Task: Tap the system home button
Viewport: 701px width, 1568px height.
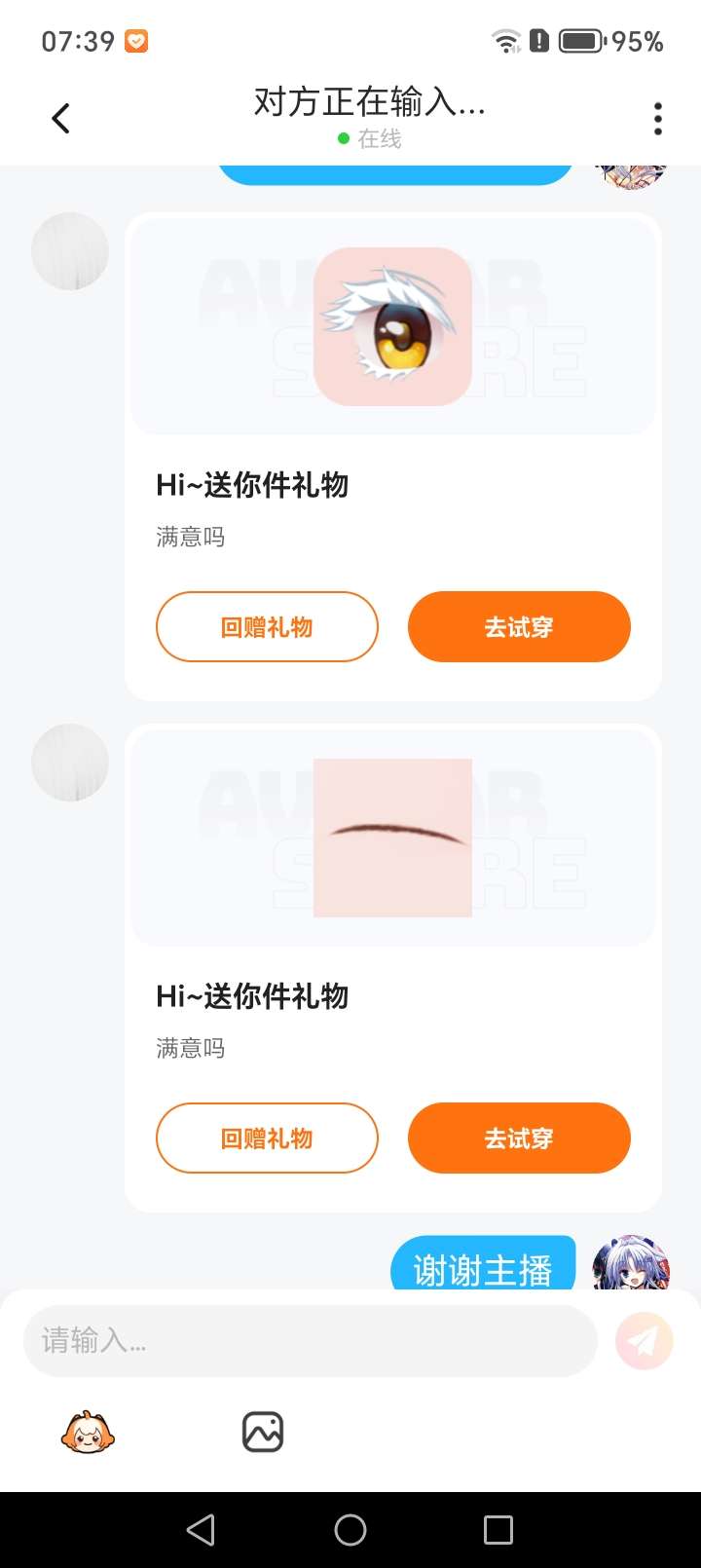Action: [x=350, y=1530]
